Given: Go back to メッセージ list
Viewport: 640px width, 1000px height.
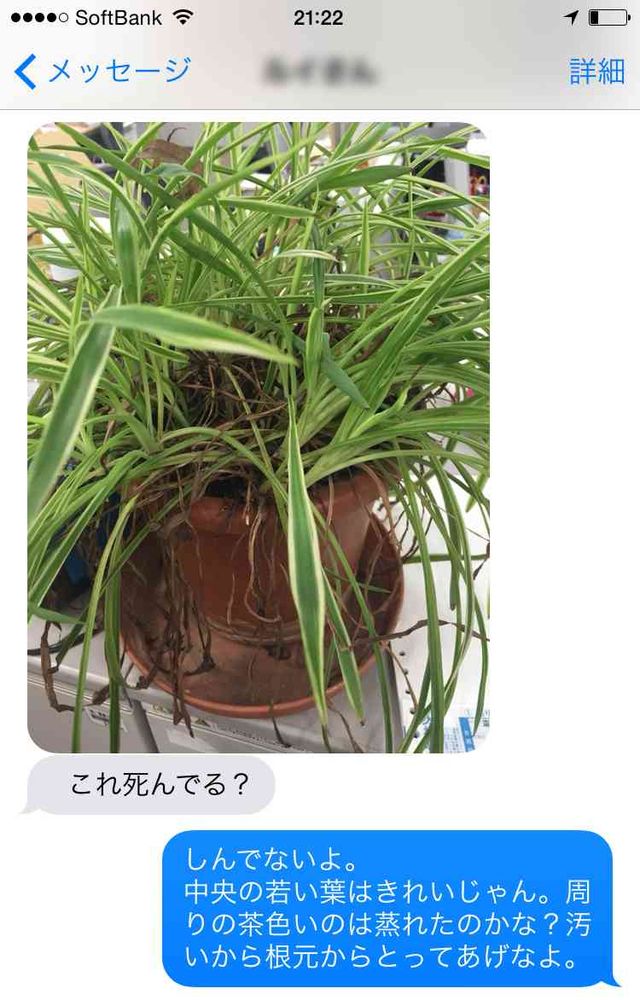Looking at the screenshot, I should (x=102, y=71).
